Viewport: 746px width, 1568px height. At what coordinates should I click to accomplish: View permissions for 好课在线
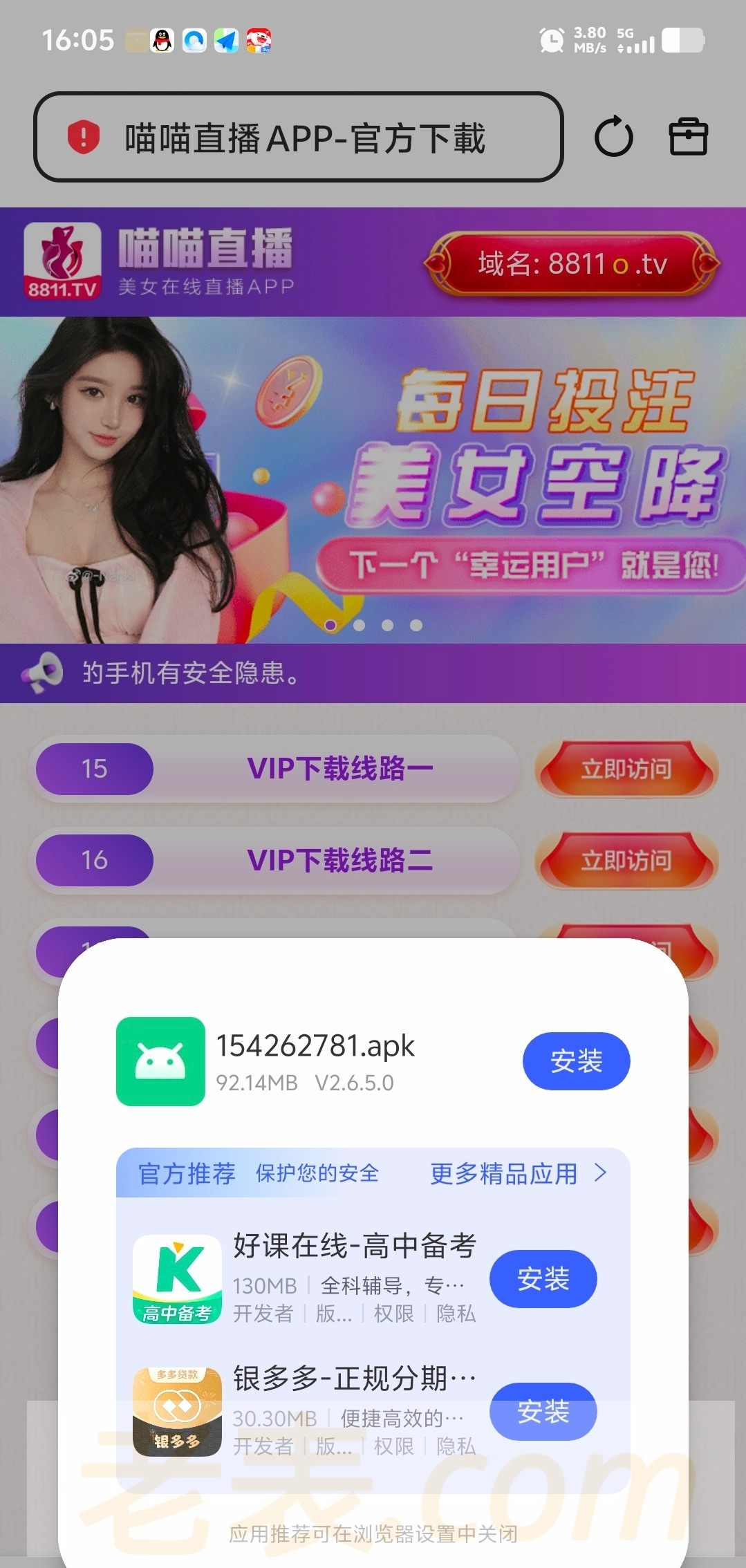click(x=393, y=1313)
